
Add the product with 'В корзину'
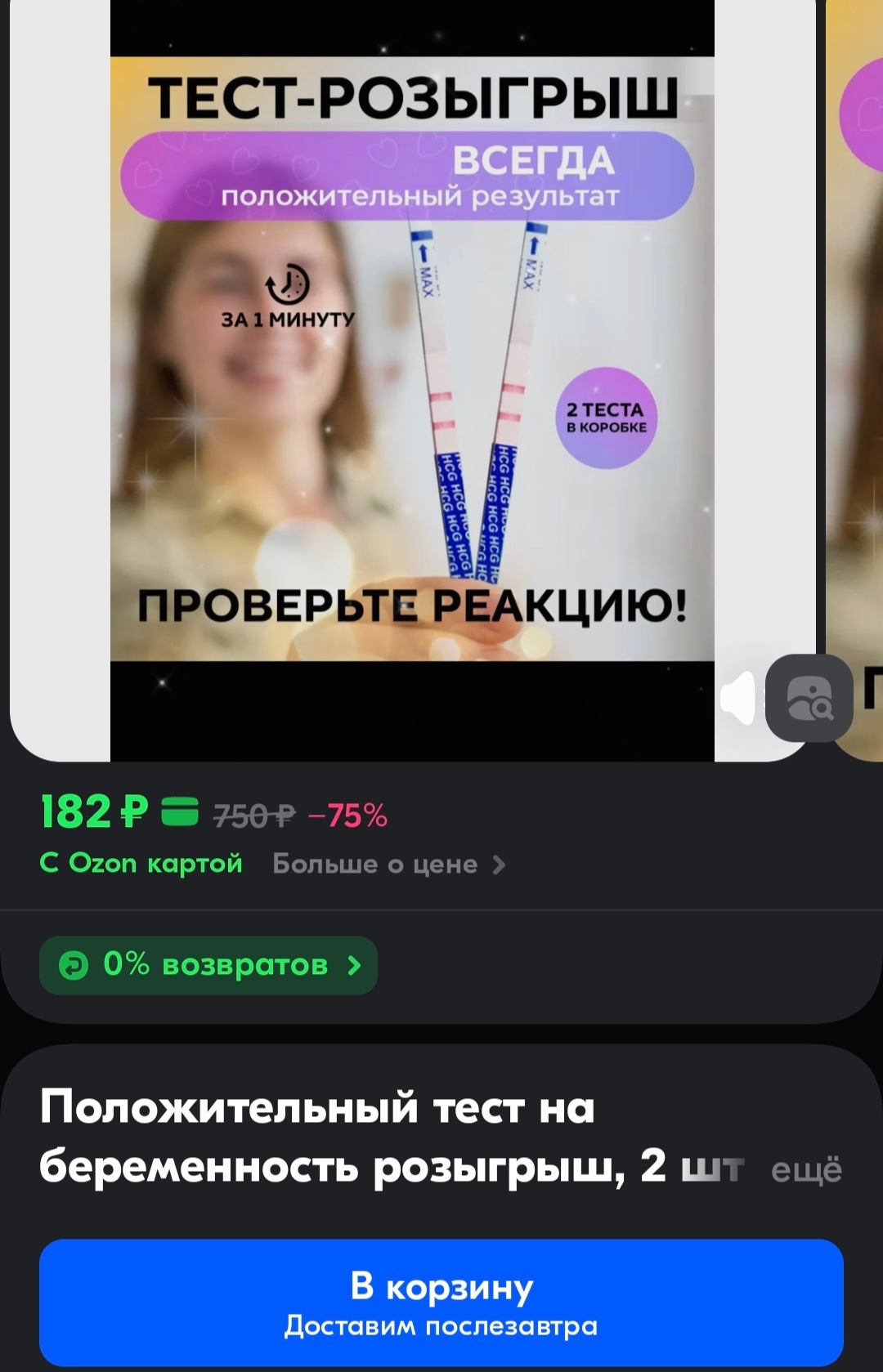pos(441,1302)
